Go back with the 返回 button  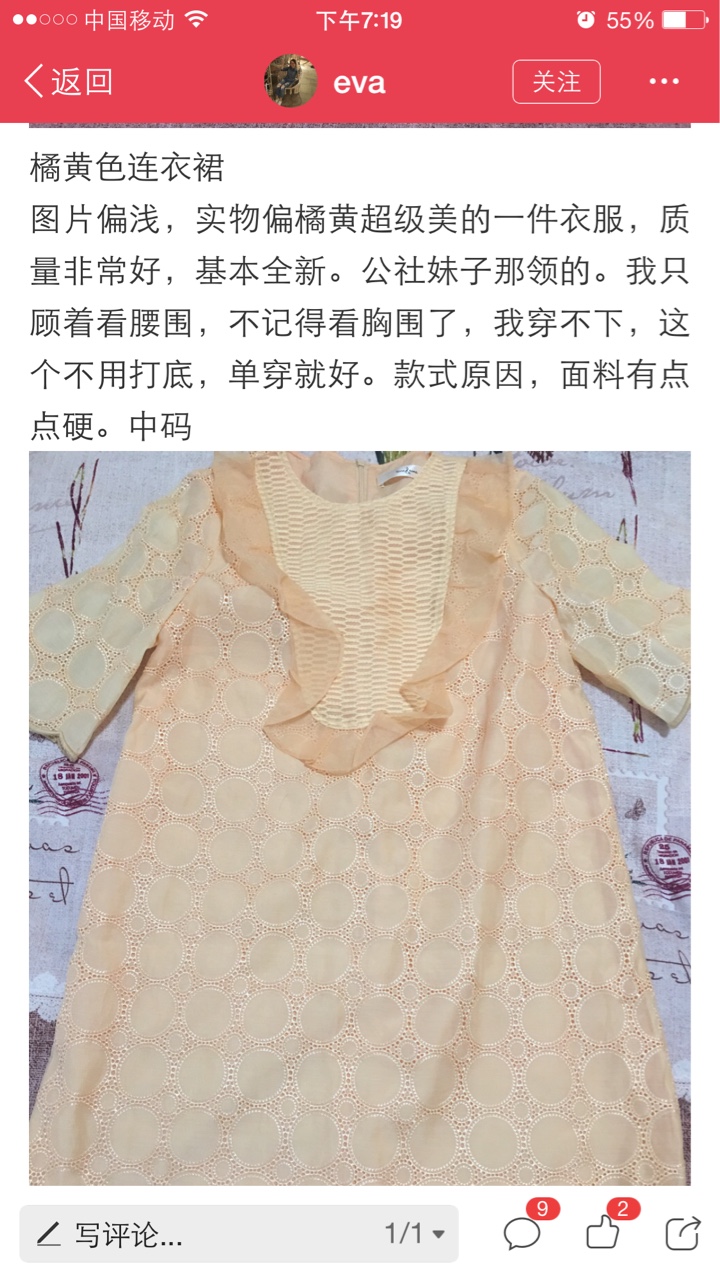click(x=68, y=82)
